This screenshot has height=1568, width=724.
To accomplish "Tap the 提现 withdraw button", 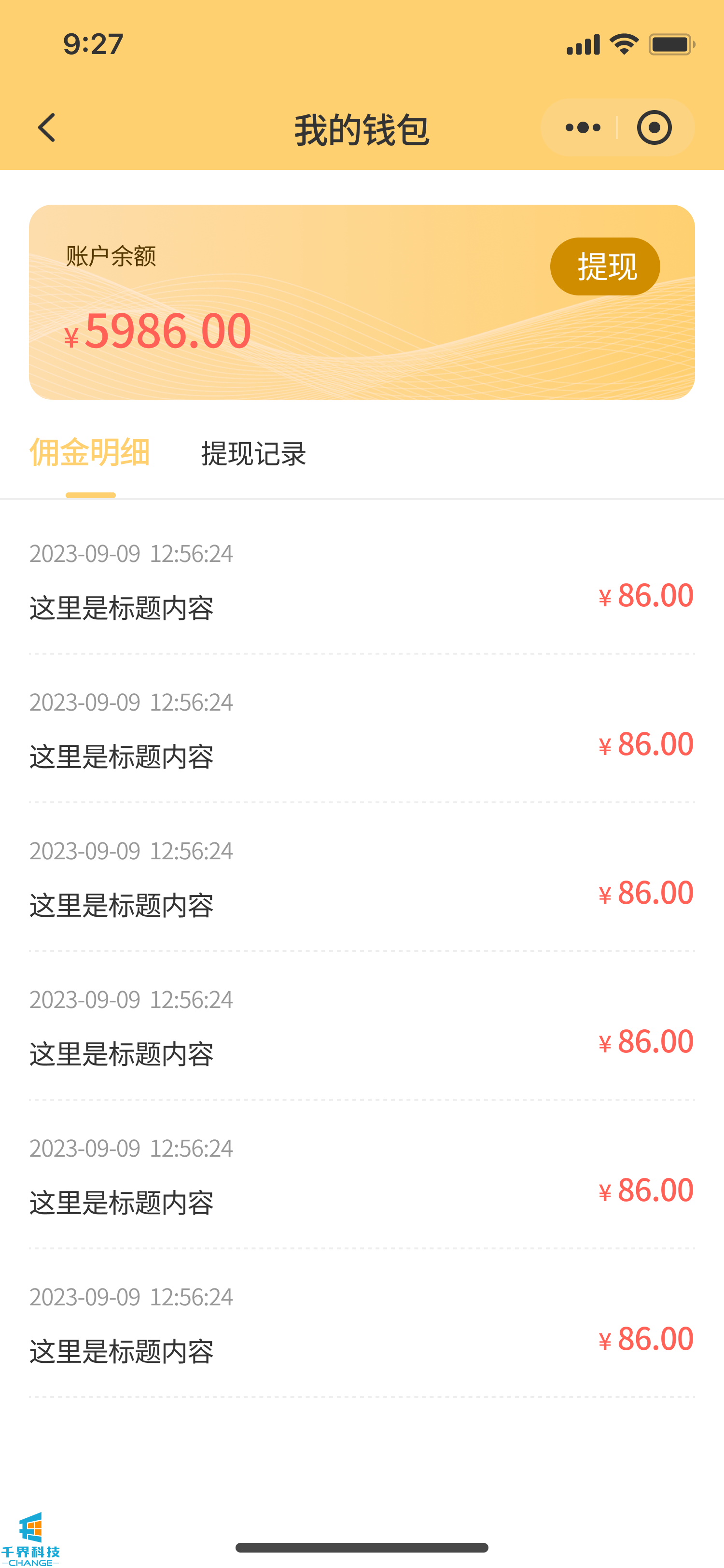I will [x=605, y=266].
